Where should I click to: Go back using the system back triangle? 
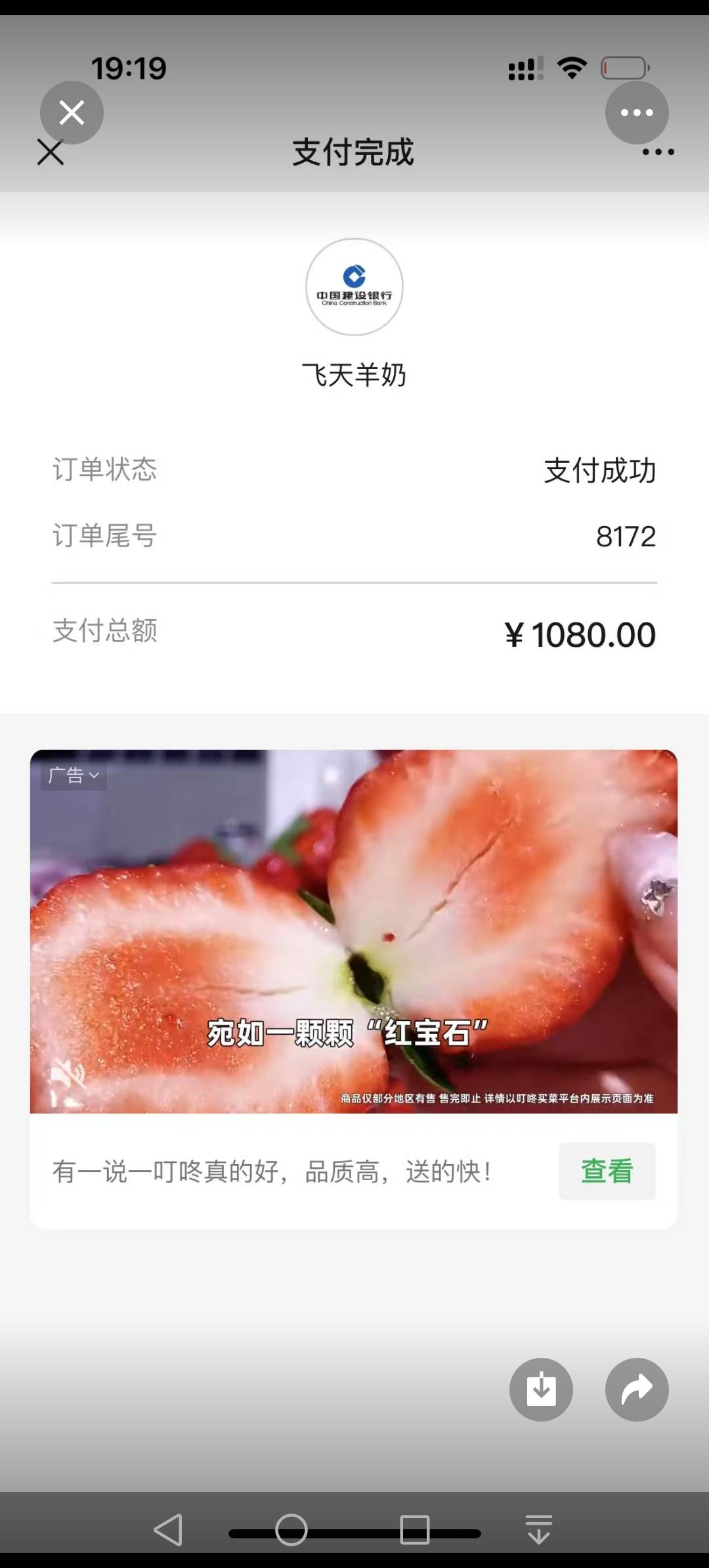(169, 1529)
